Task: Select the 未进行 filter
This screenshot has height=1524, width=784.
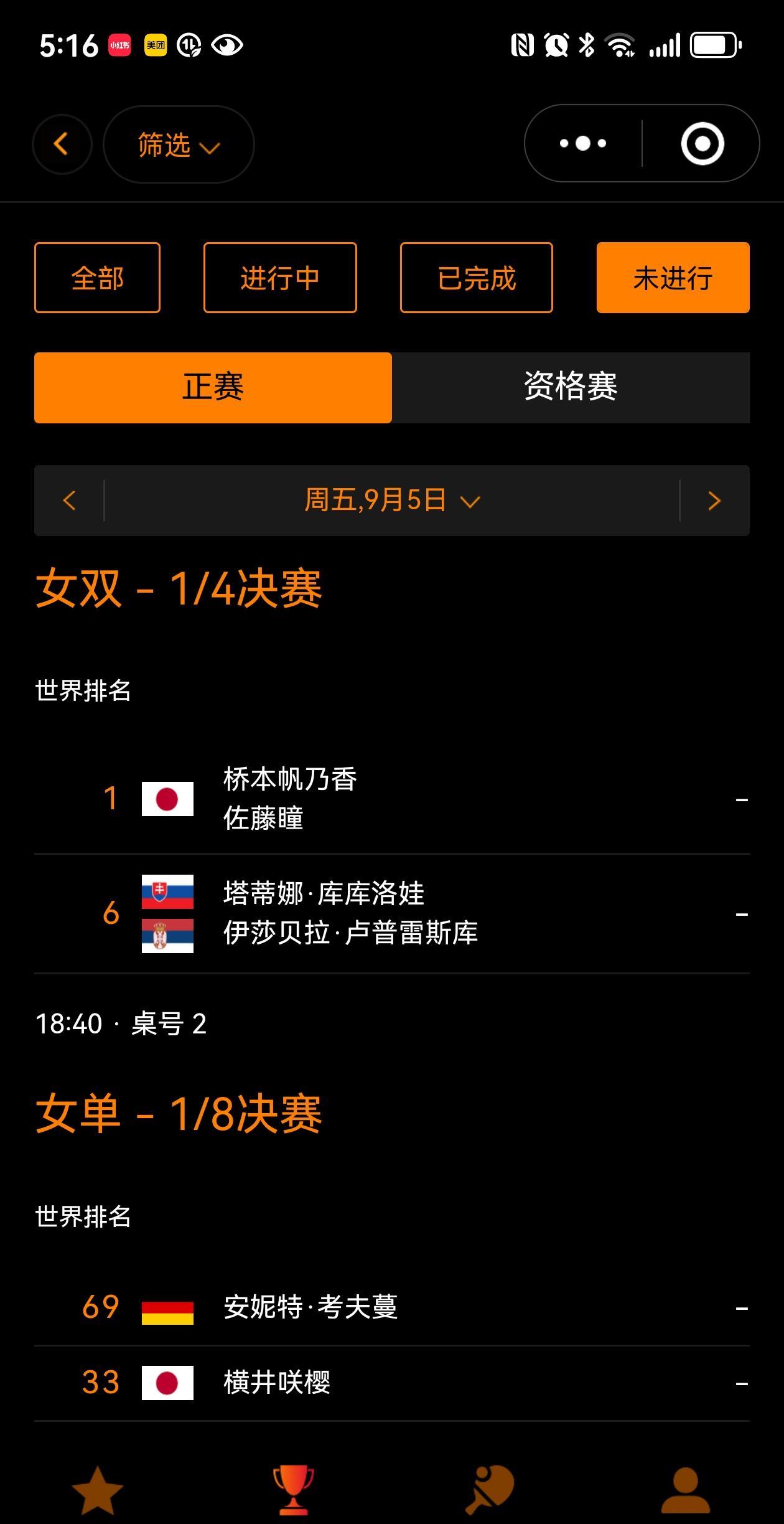Action: pos(673,278)
